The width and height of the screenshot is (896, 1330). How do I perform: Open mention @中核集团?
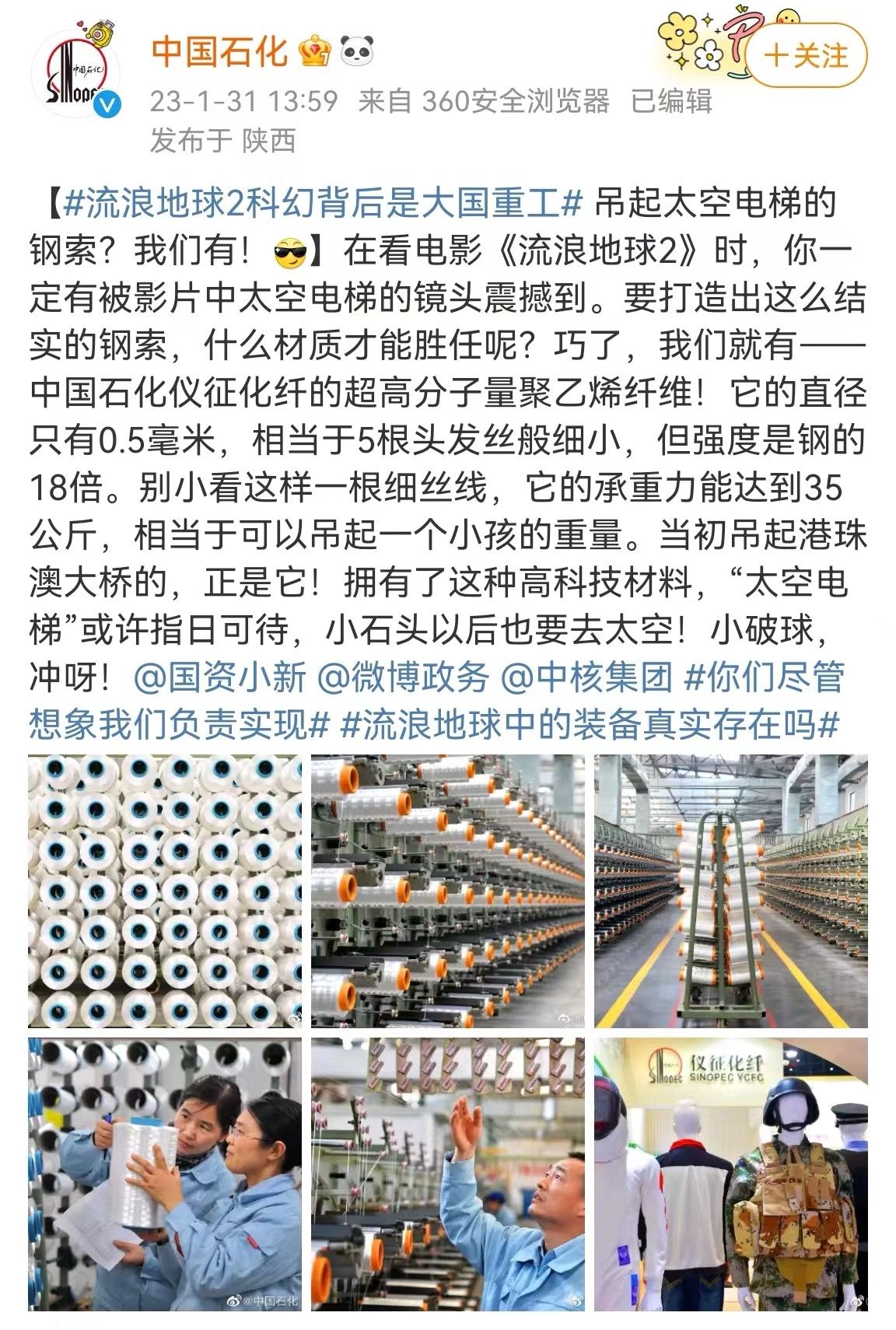point(586,677)
